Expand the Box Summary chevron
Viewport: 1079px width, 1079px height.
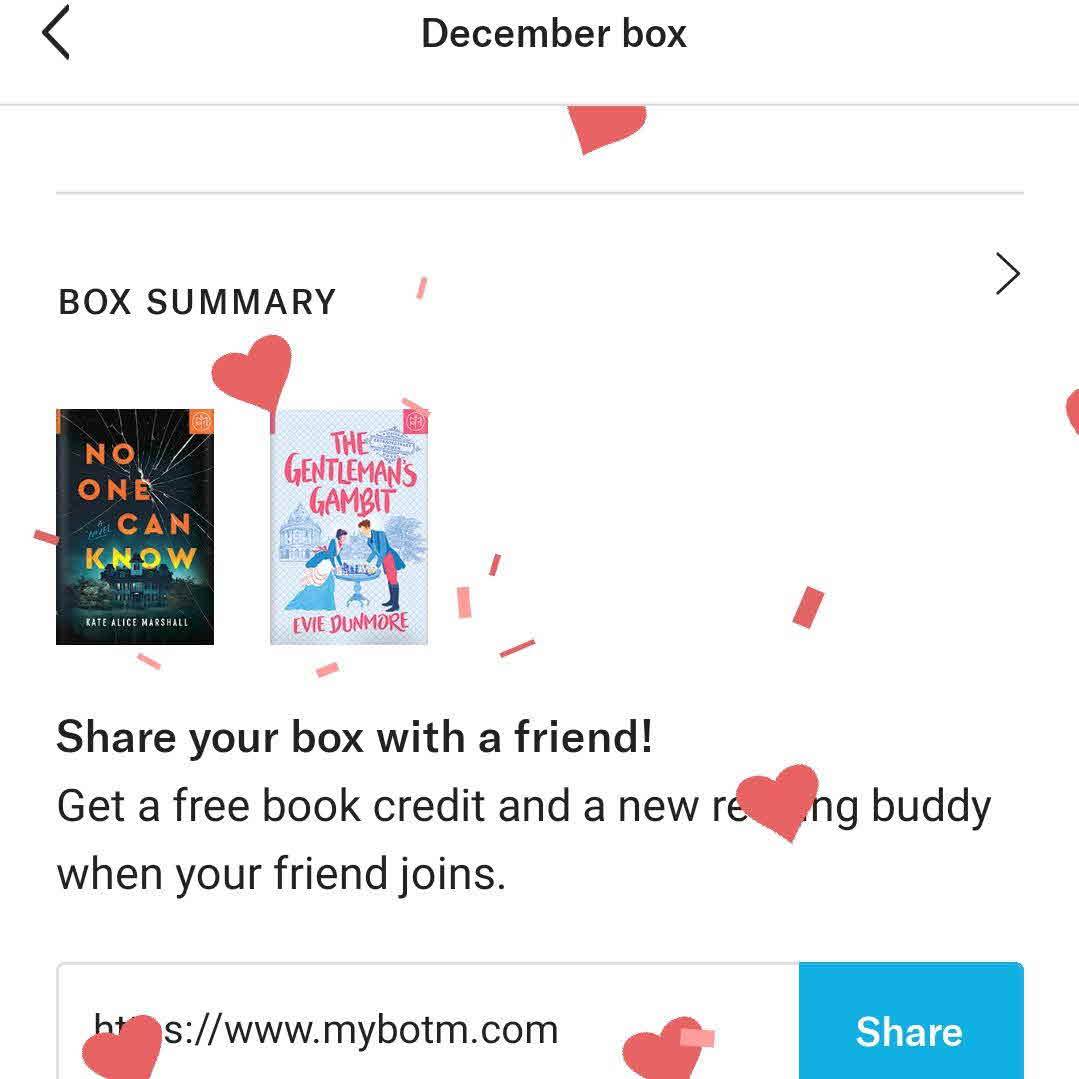[1007, 273]
